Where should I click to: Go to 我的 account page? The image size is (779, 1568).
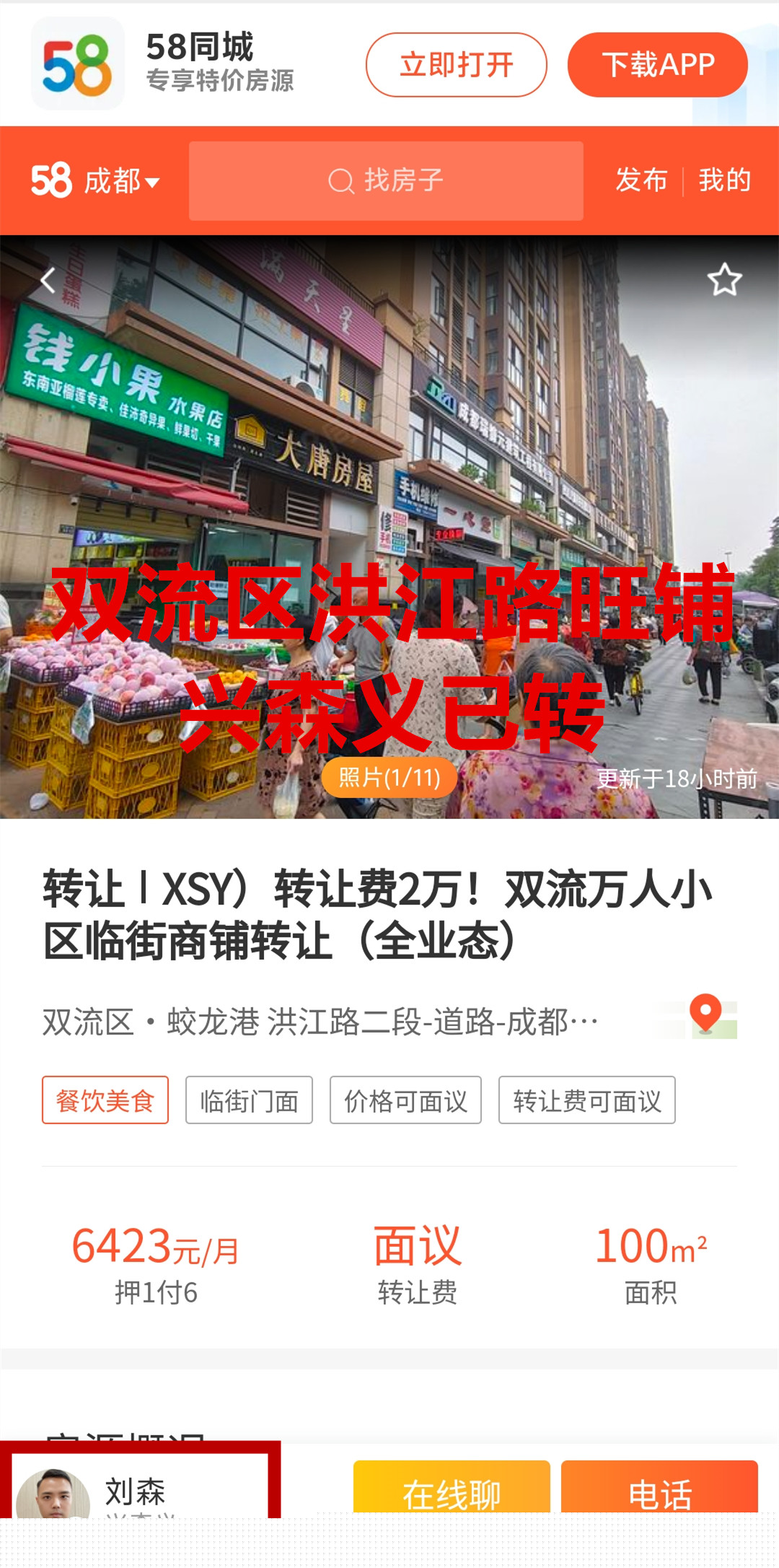[724, 180]
